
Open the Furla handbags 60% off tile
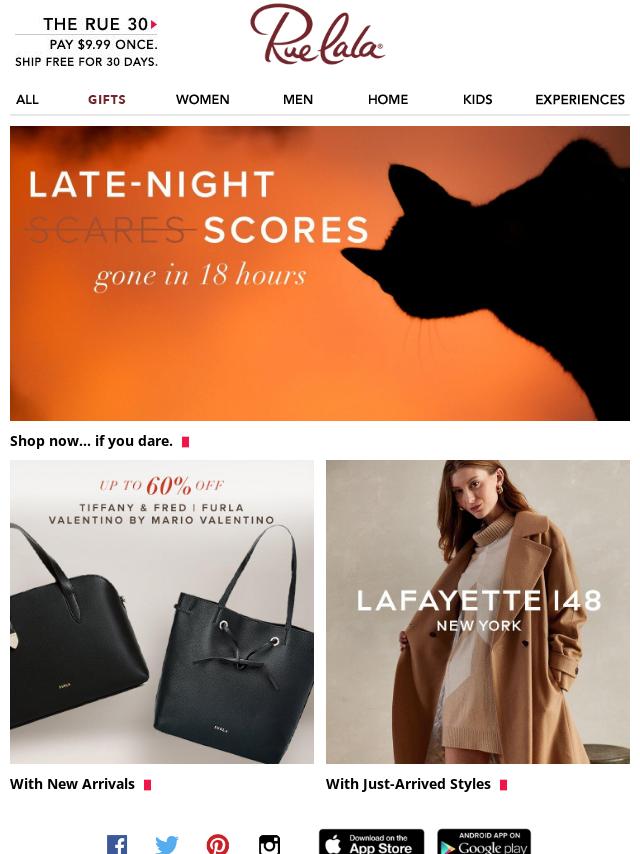coord(162,612)
